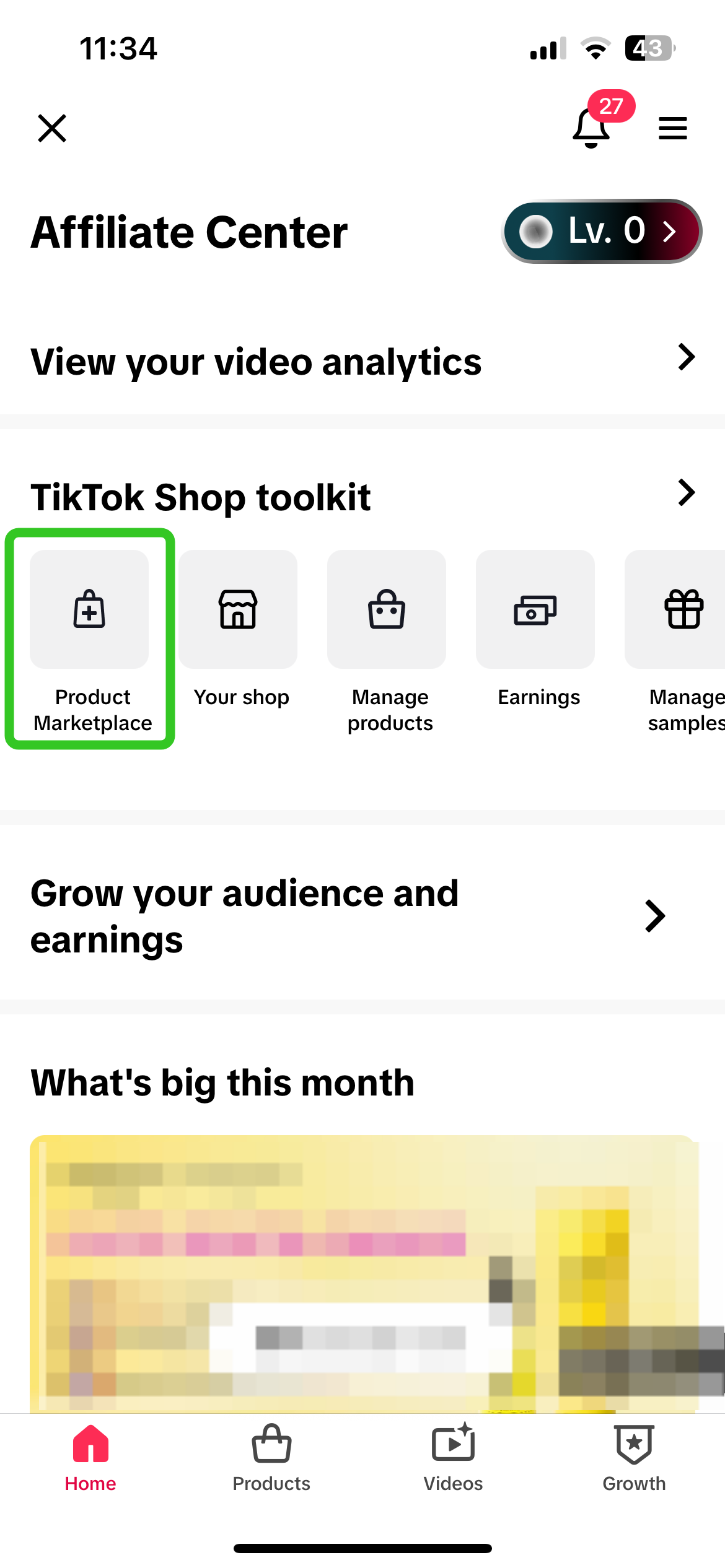
Task: View your video analytics
Action: (362, 361)
